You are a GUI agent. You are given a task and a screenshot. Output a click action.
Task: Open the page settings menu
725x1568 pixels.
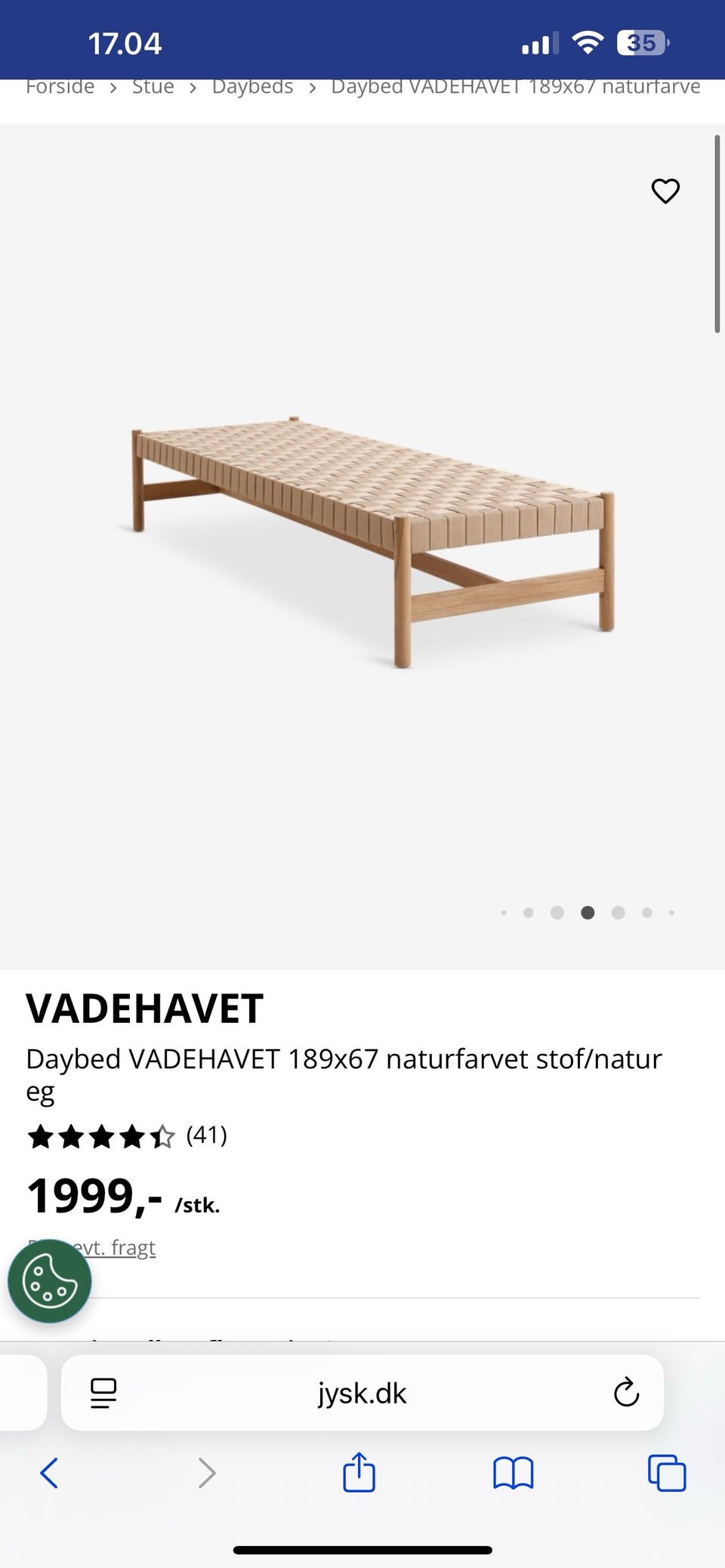click(104, 1393)
